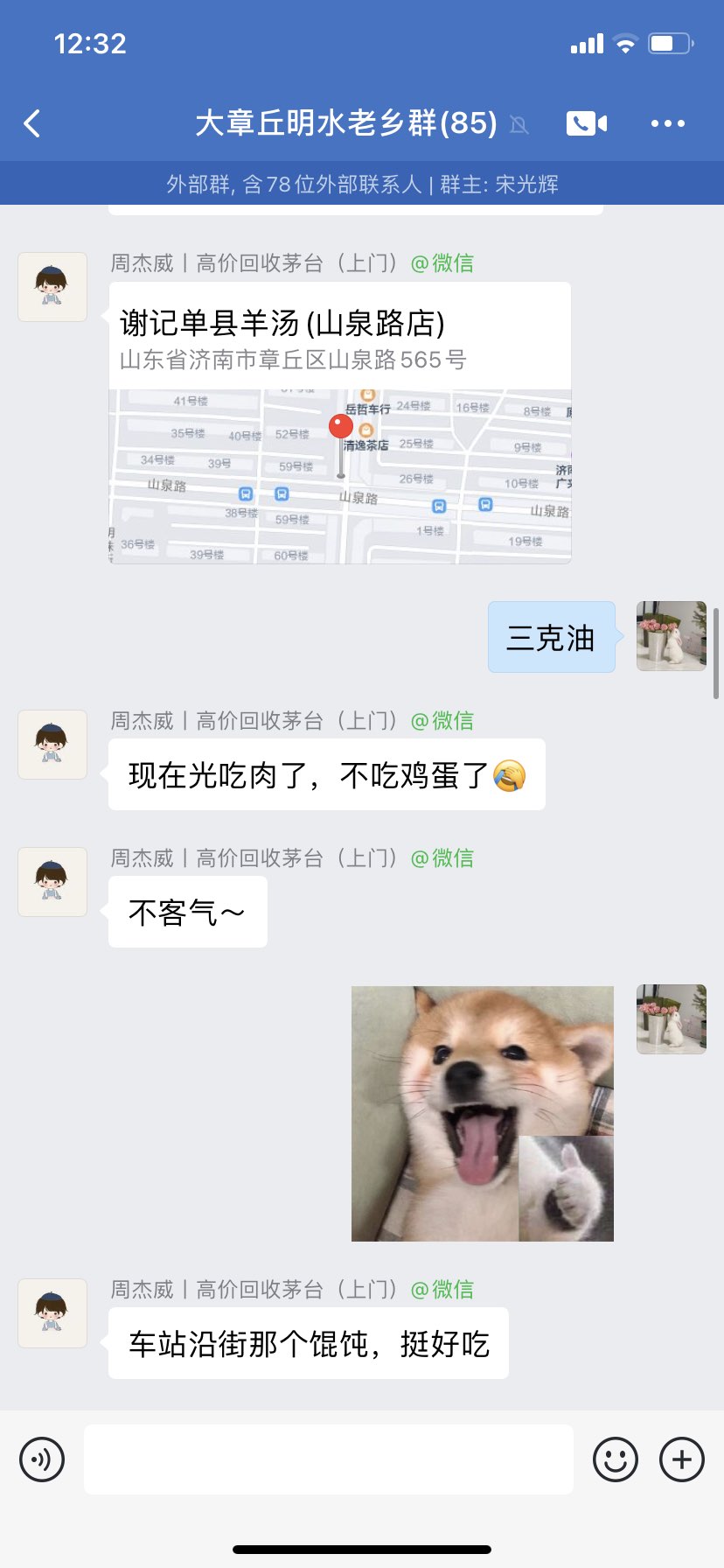724x1568 pixels.
Task: Tap the voice message icon
Action: [x=42, y=1459]
